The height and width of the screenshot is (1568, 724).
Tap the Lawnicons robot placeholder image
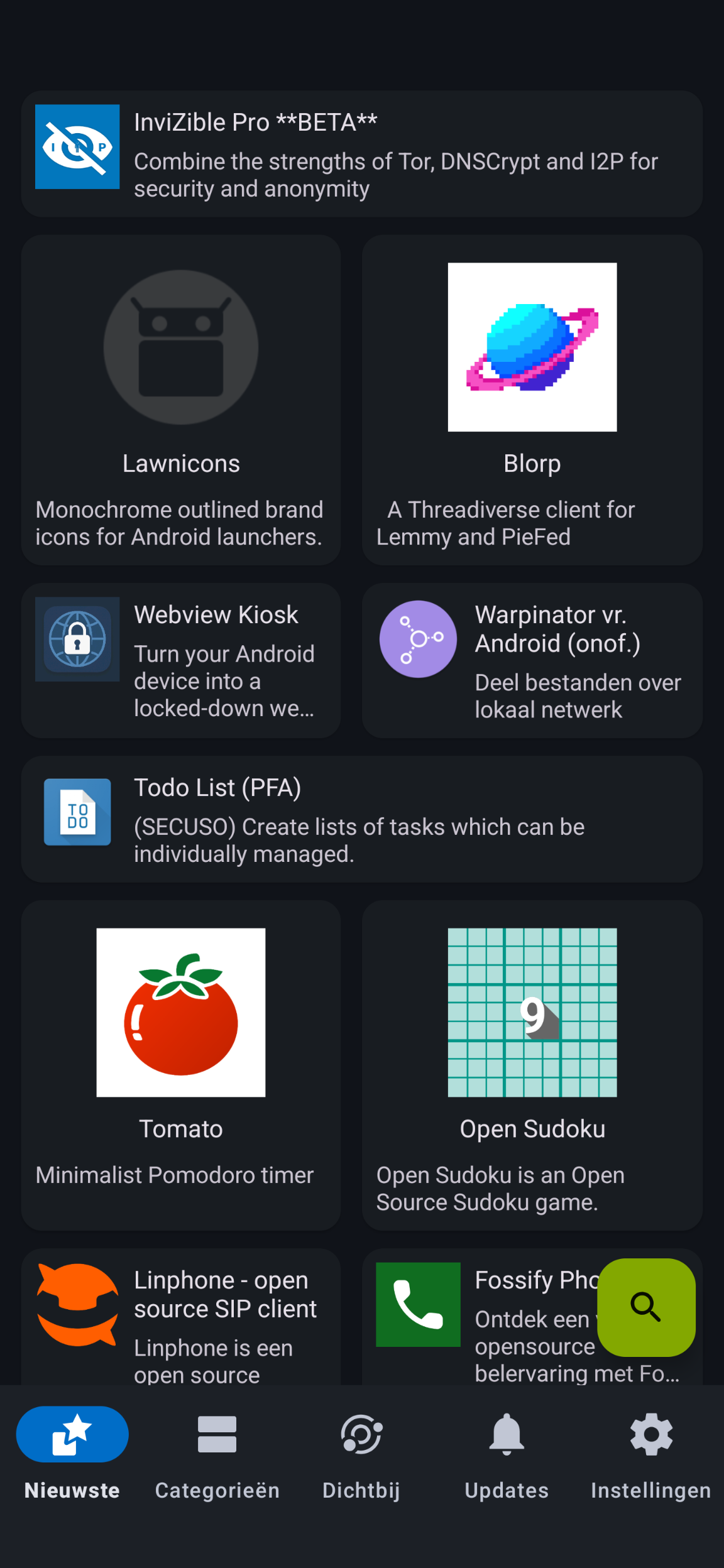180,346
